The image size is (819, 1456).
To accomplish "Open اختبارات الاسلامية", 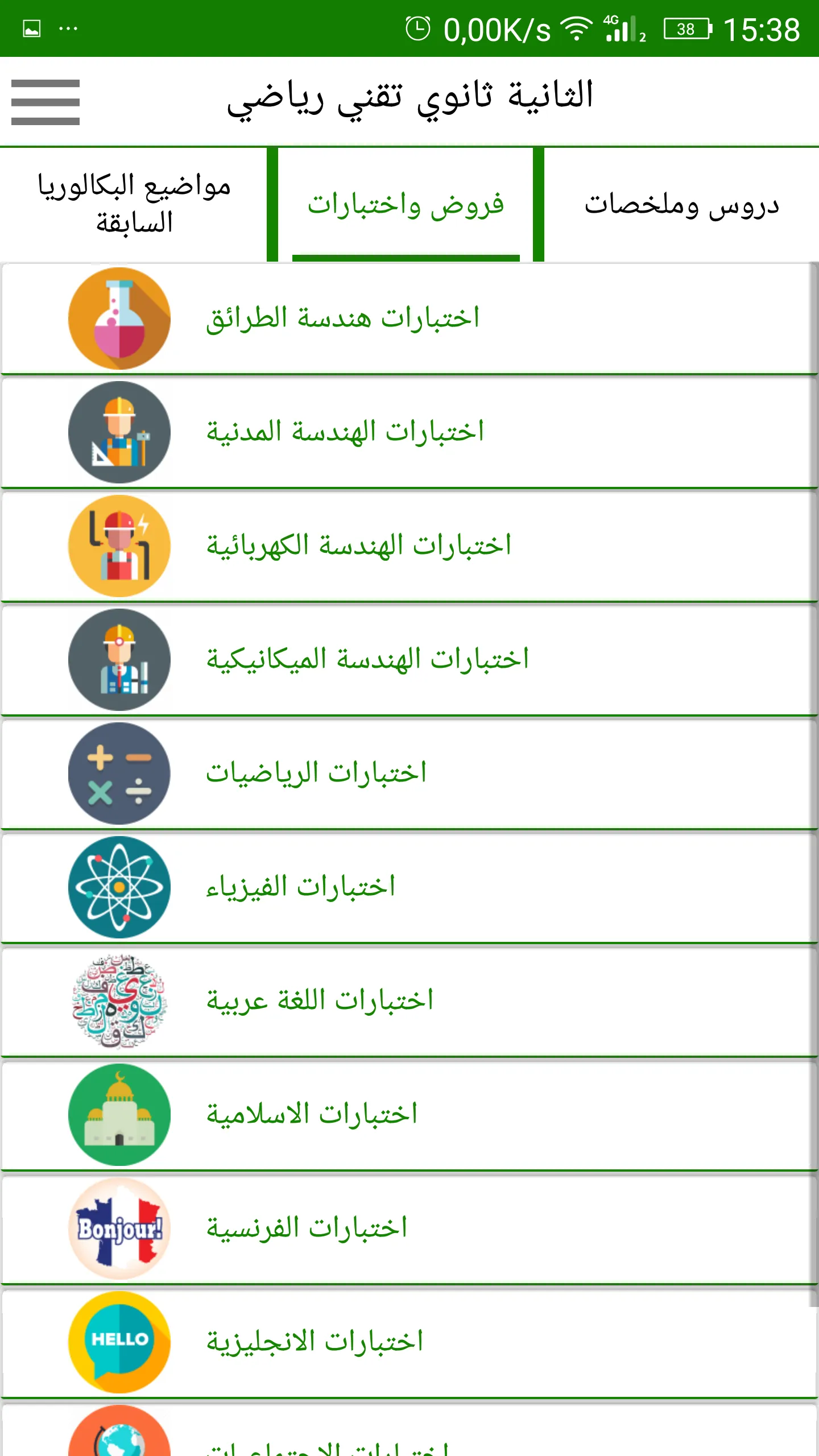I will pos(409,1115).
